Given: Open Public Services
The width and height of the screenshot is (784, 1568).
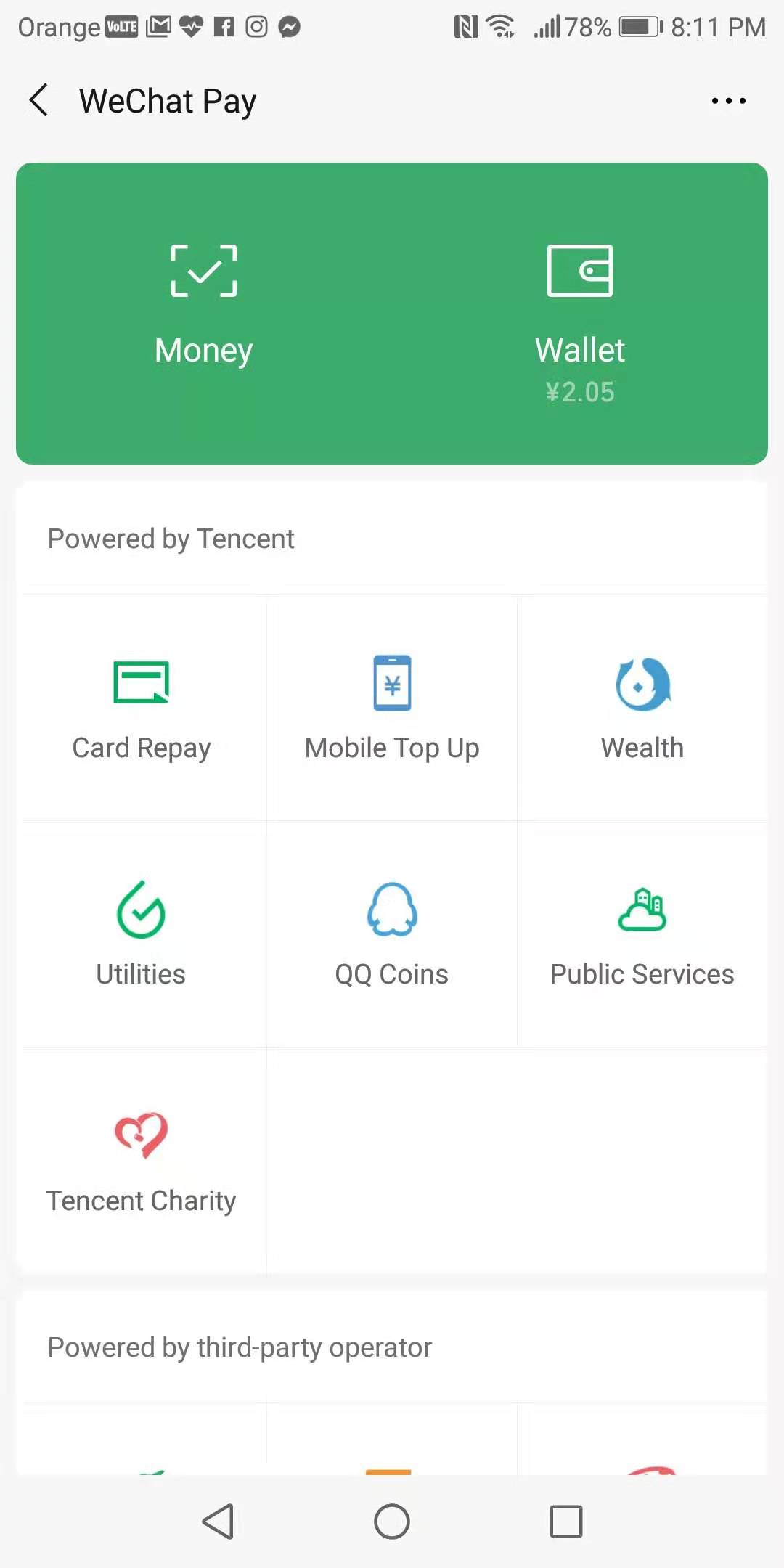Looking at the screenshot, I should pos(642,935).
